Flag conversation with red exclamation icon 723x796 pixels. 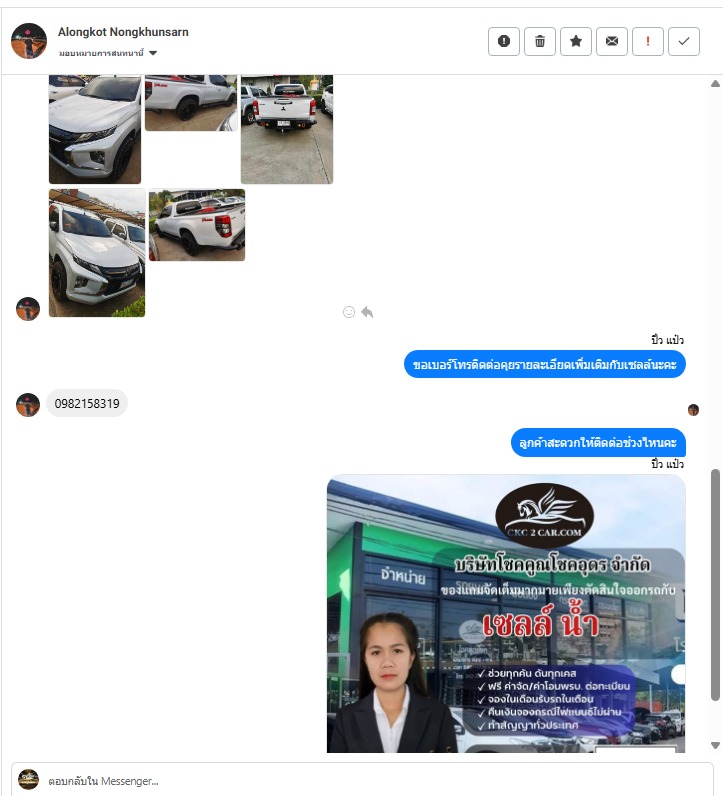click(x=648, y=41)
